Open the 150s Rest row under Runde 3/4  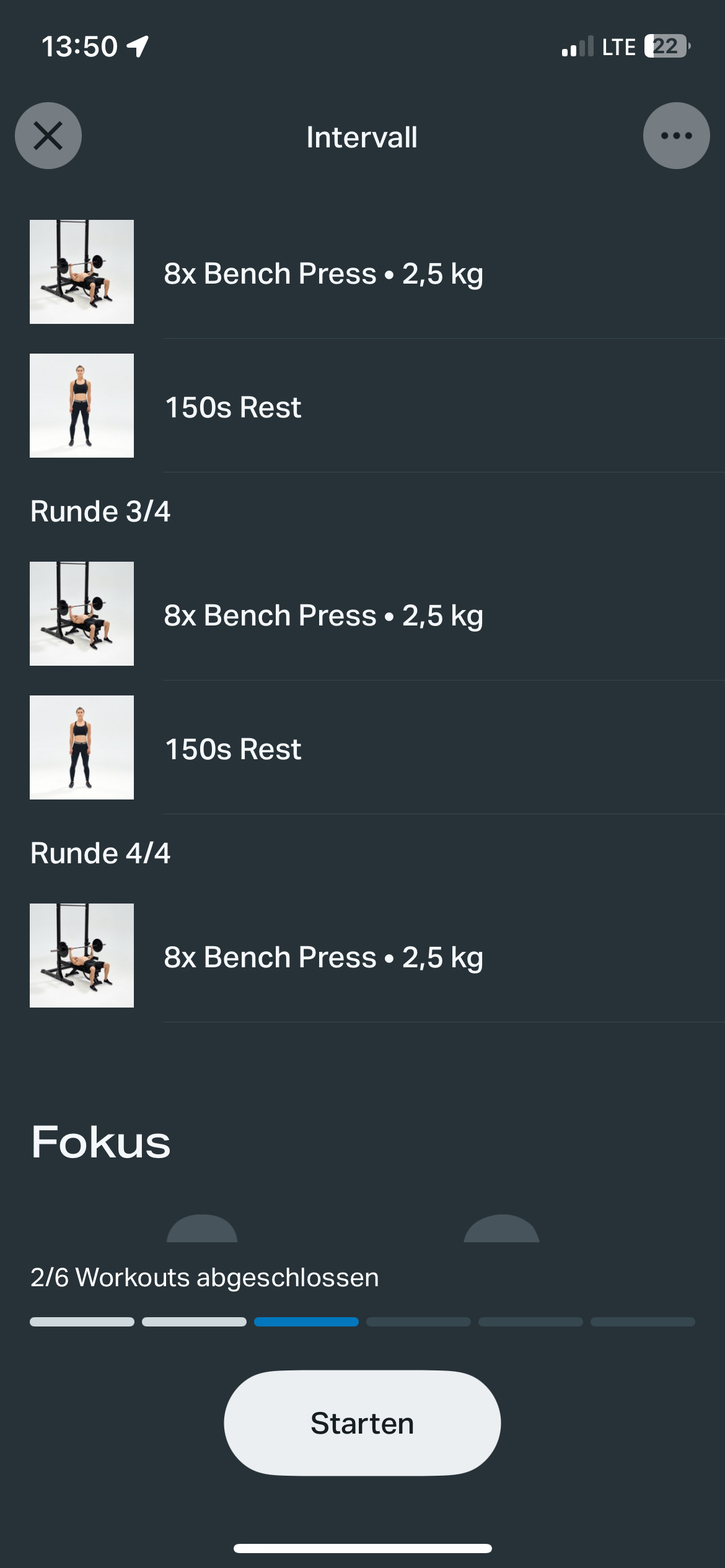click(362, 748)
